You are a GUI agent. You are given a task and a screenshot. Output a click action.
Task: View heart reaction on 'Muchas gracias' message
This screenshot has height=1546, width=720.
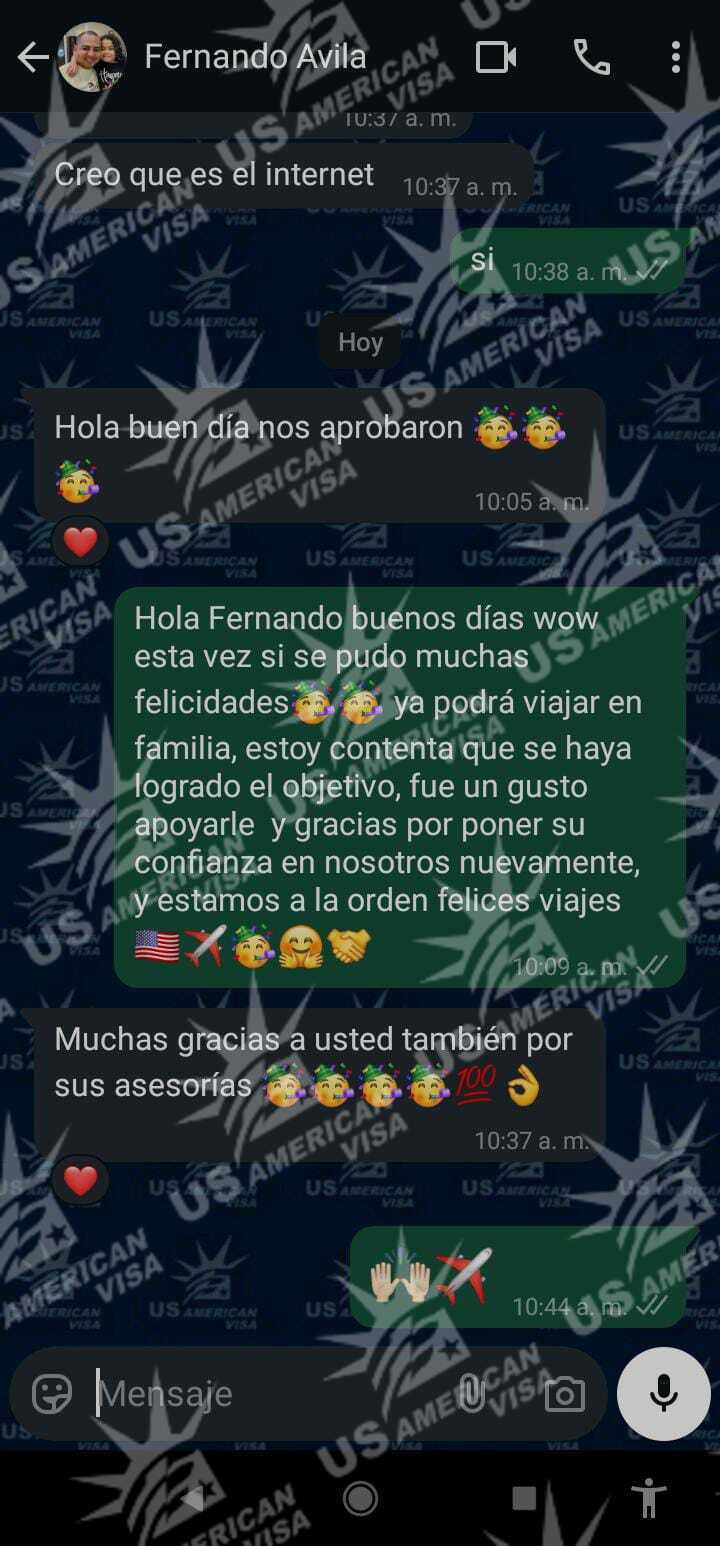80,1182
